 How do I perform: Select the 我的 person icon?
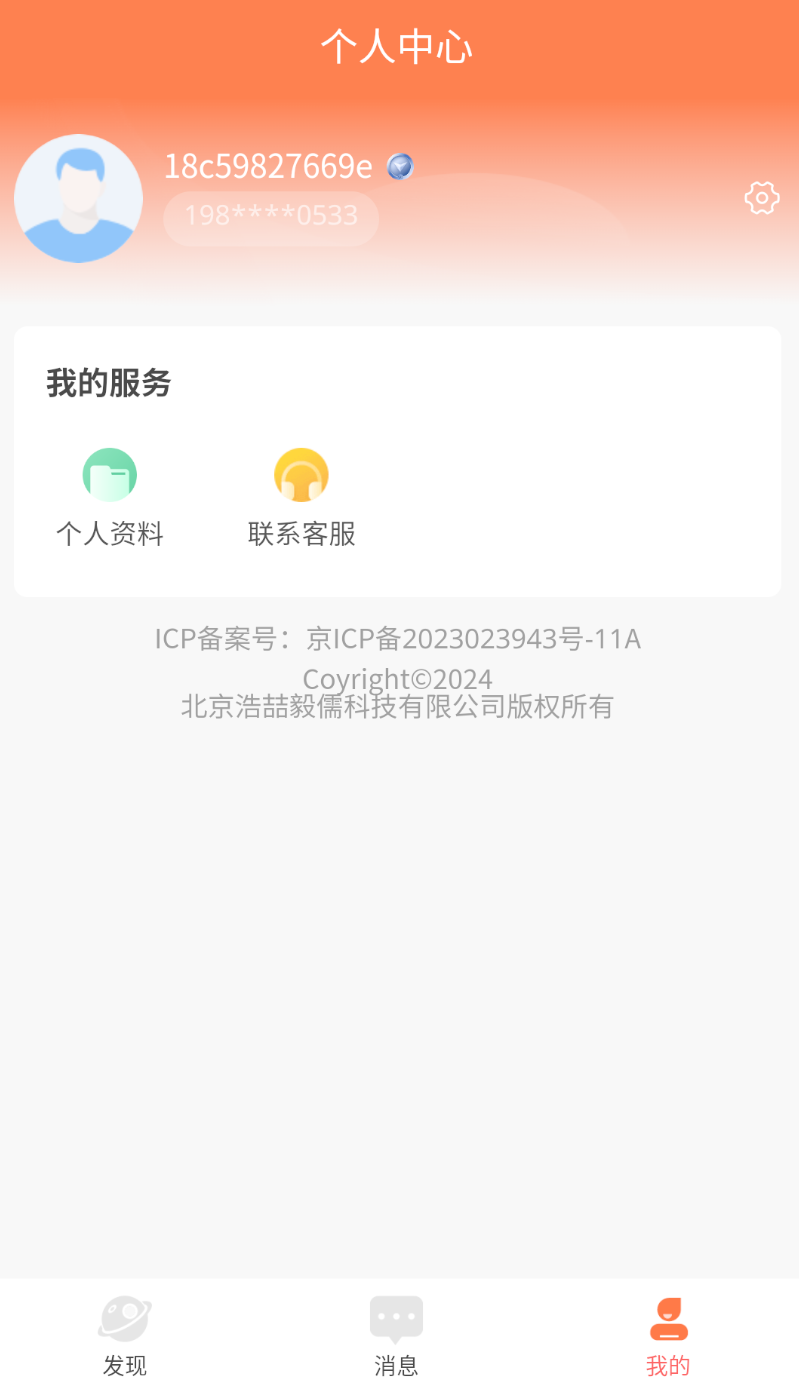(667, 1318)
